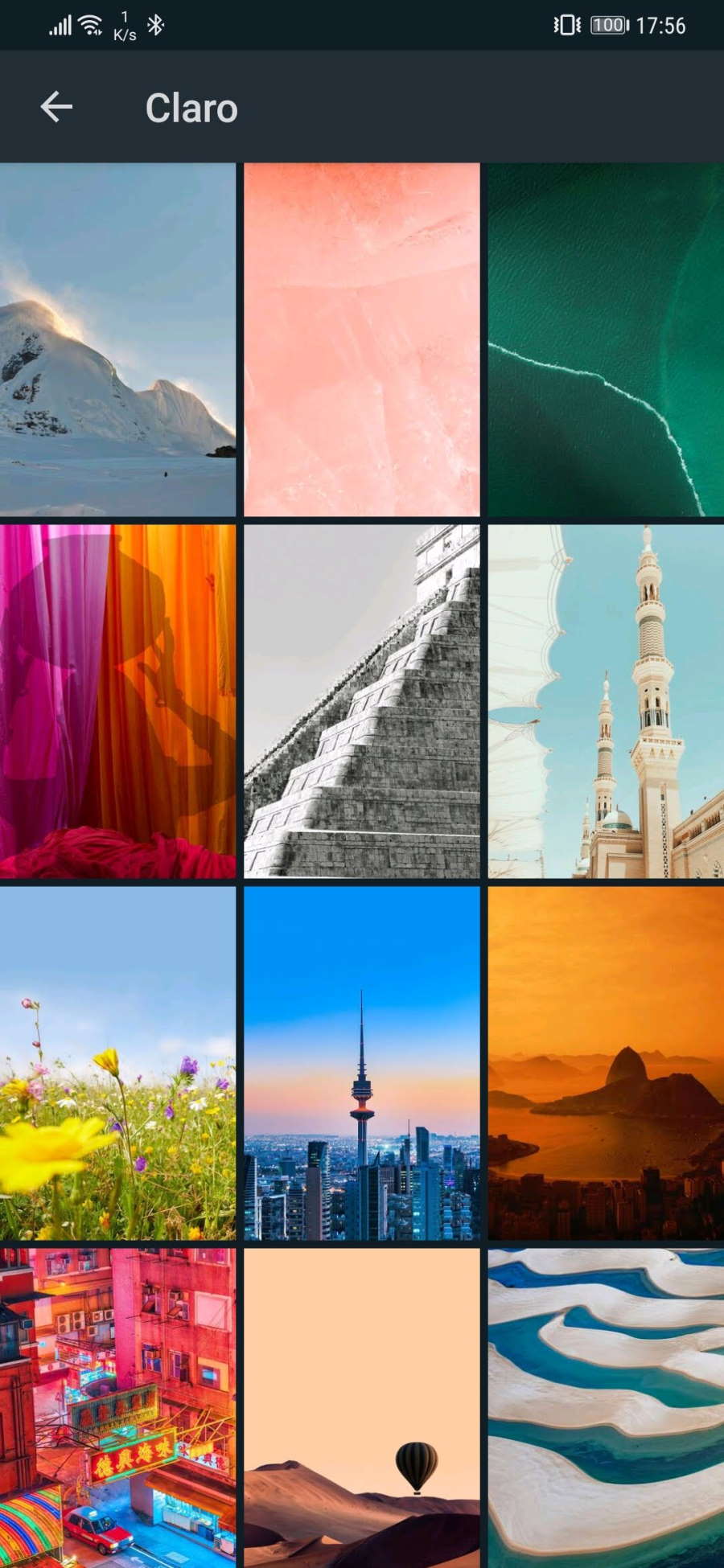Pick the mosque minarets wallpaper
The image size is (724, 1568).
click(606, 701)
